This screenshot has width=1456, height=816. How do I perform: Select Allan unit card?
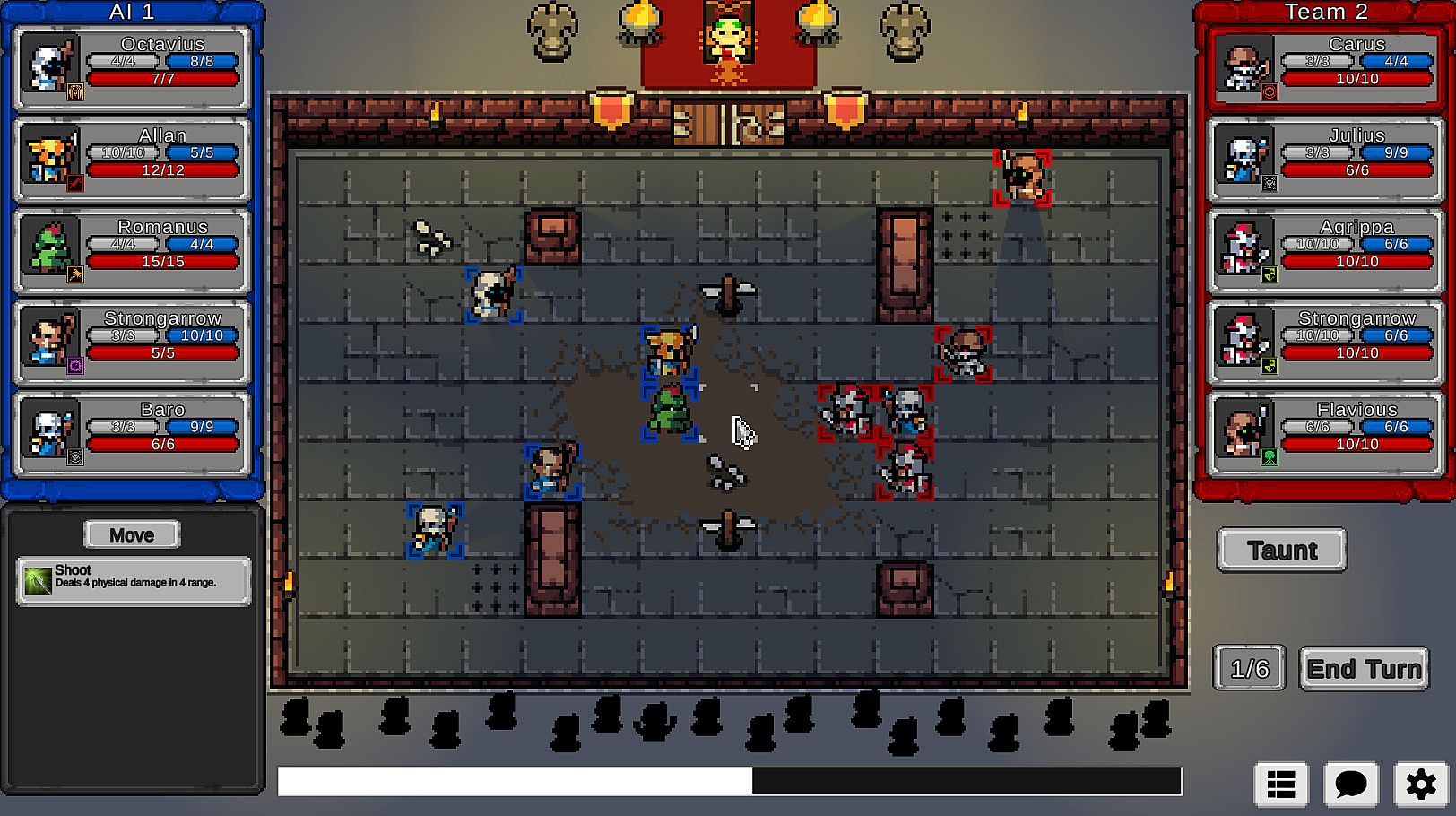pos(132,160)
